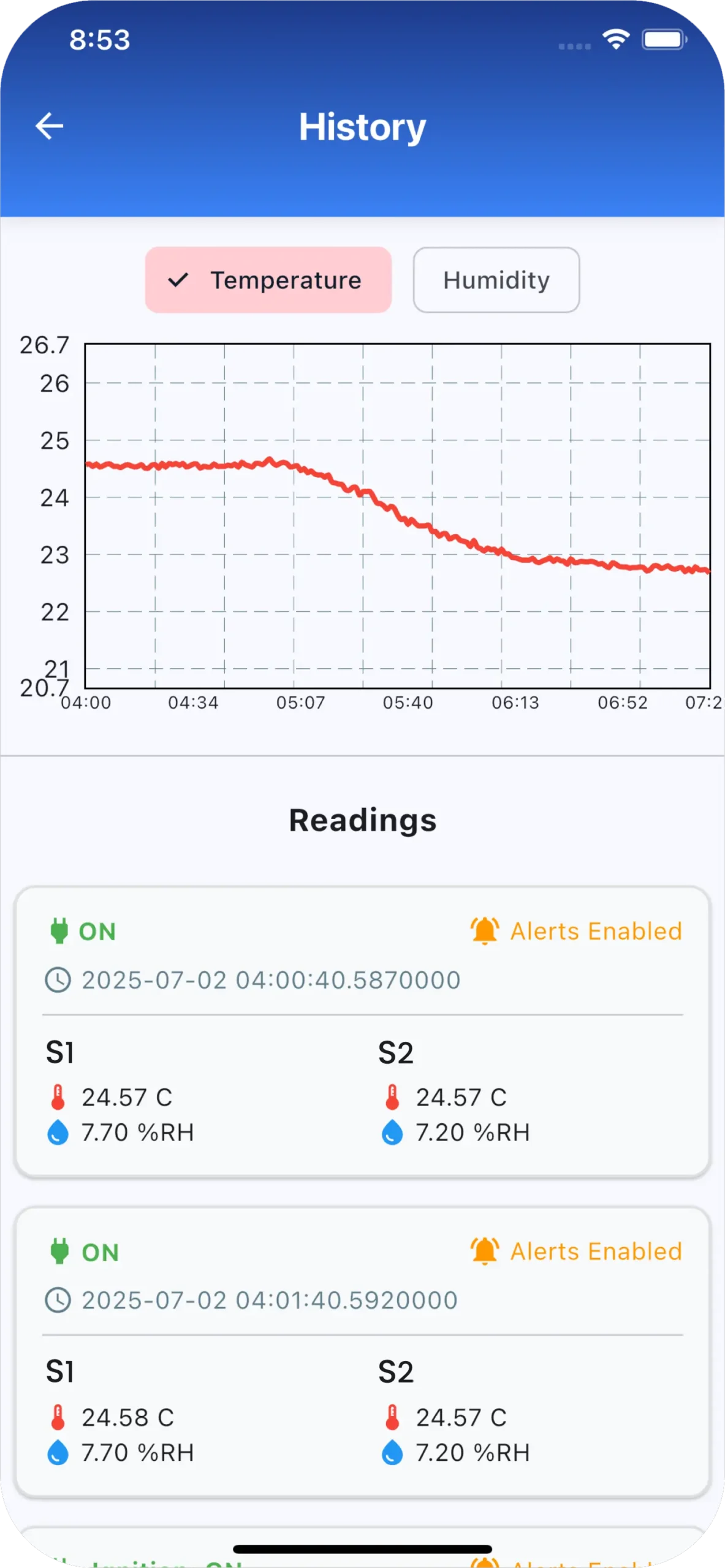Go back using the arrow icon

coord(49,126)
